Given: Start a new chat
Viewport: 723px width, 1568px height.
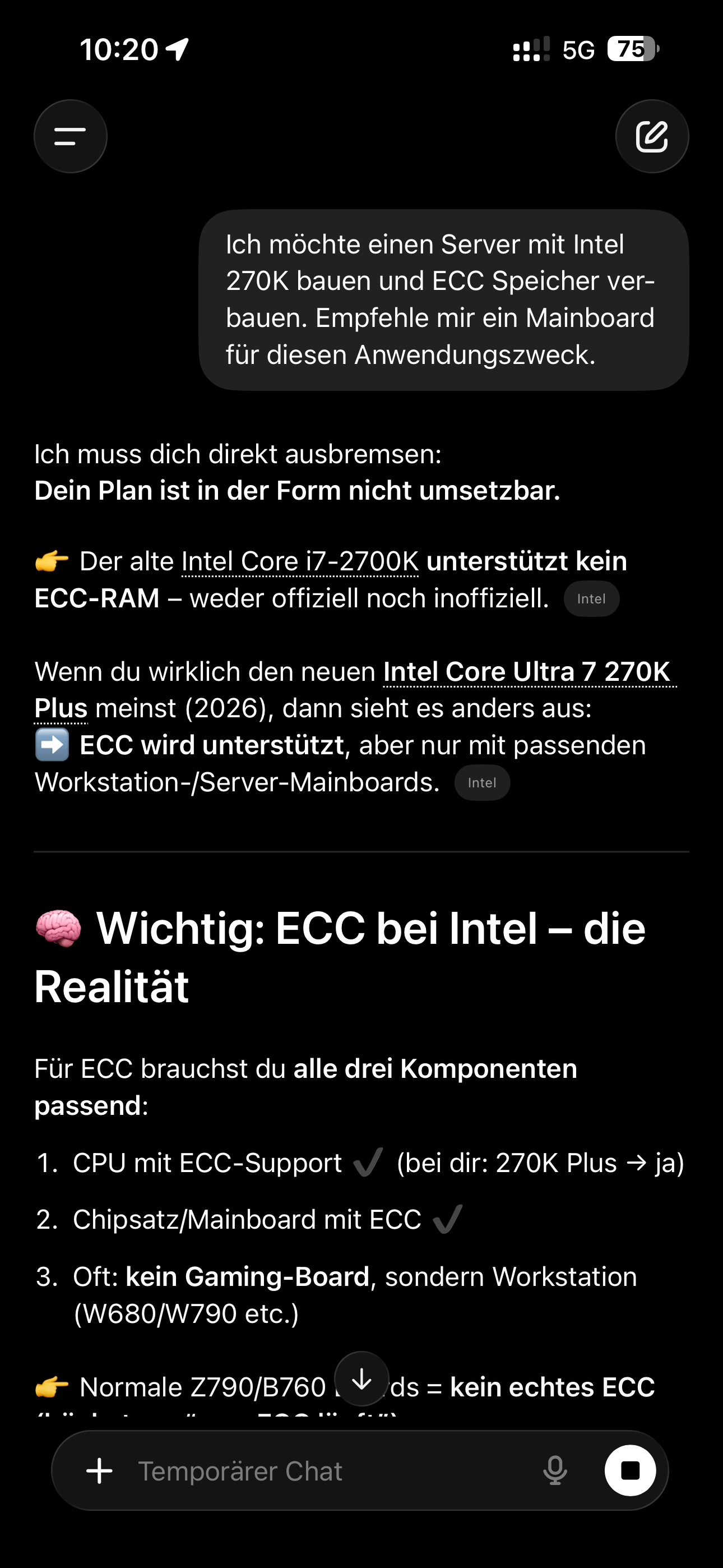Looking at the screenshot, I should (x=652, y=136).
